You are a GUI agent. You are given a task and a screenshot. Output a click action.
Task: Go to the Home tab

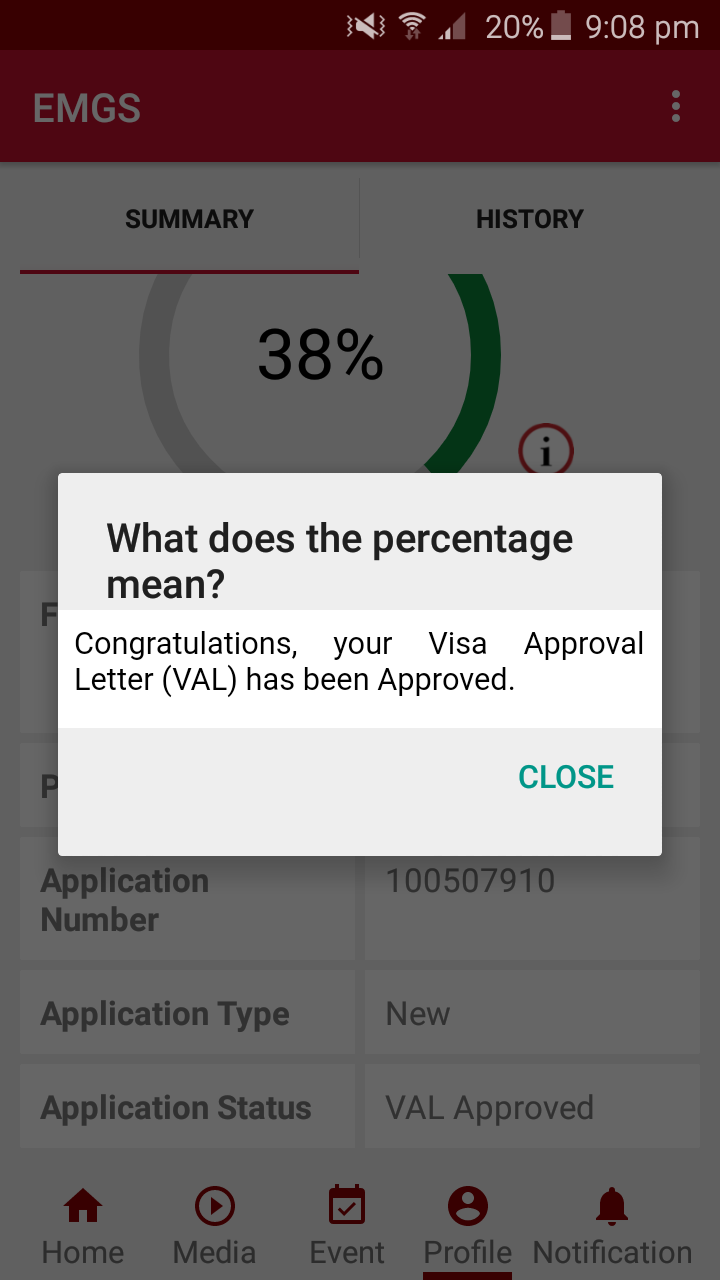click(83, 1227)
